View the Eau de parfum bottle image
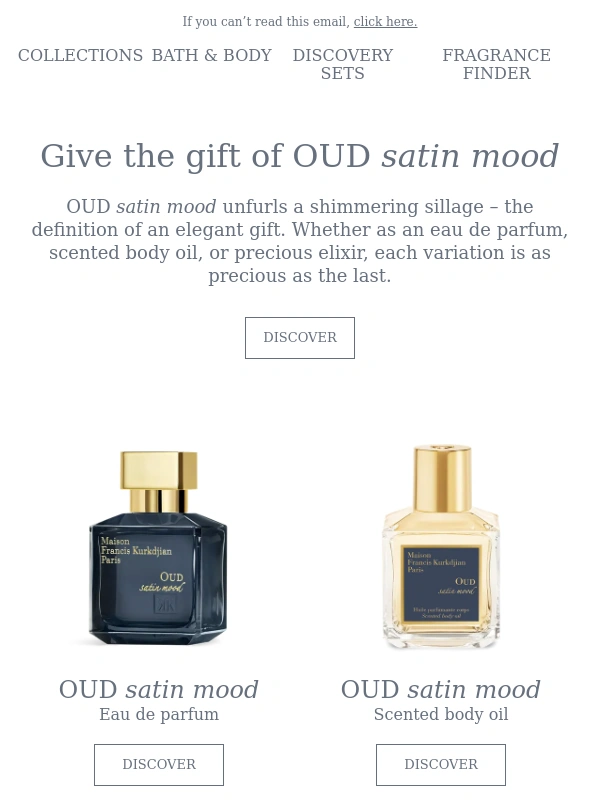This screenshot has height=800, width=600. click(158, 548)
